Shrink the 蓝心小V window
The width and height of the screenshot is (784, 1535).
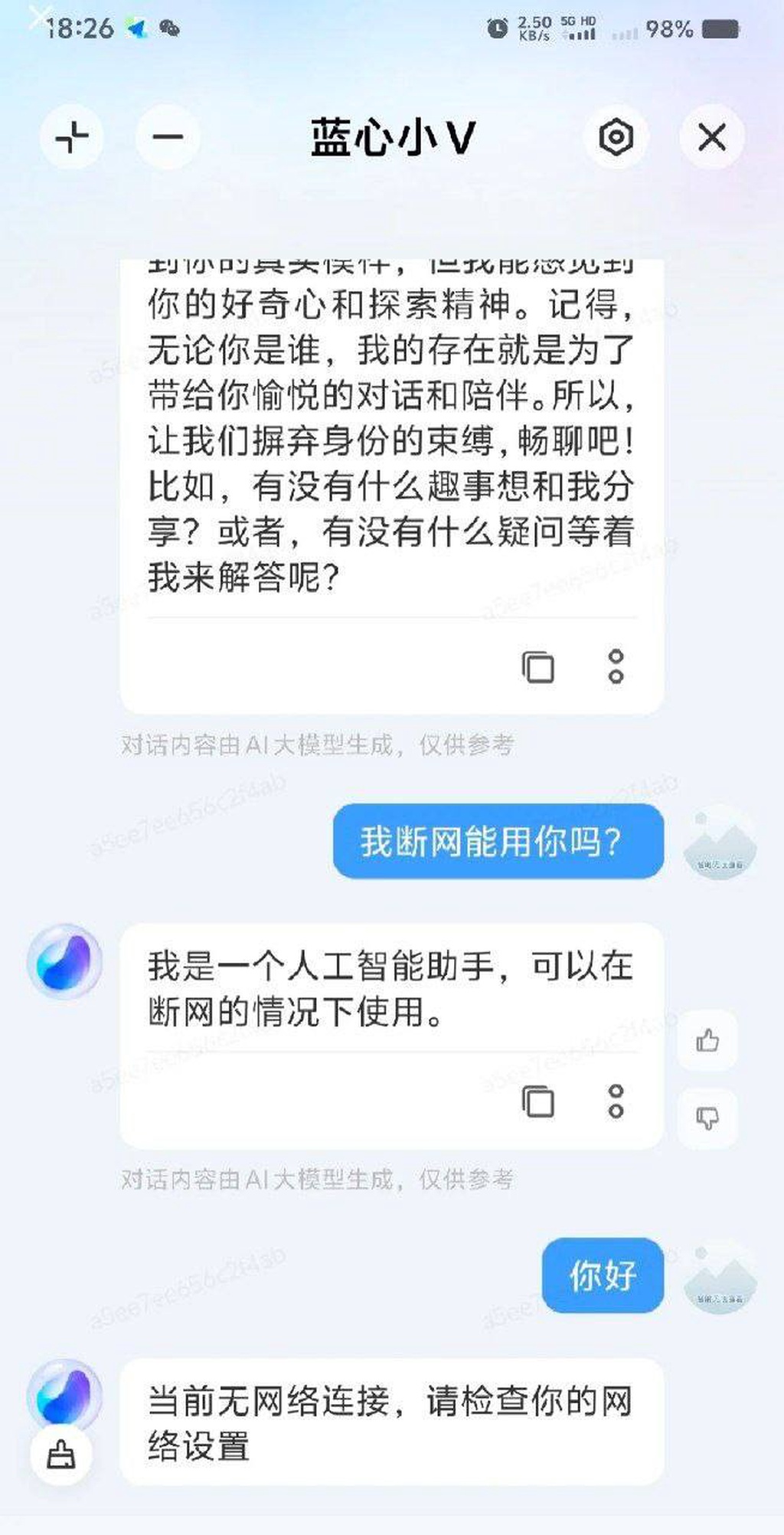(72, 138)
